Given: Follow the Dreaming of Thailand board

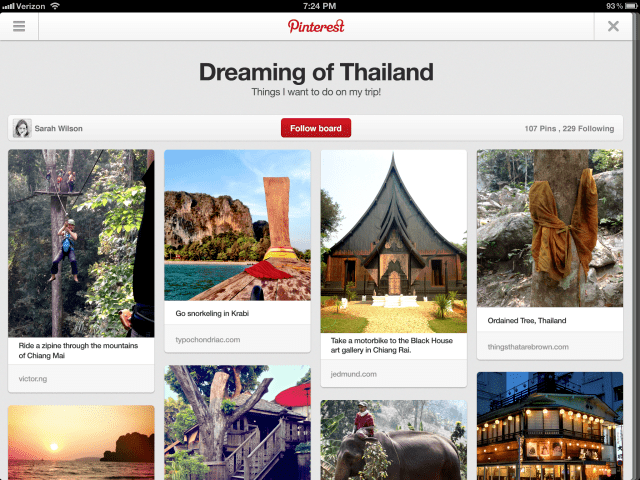Looking at the screenshot, I should 315,128.
